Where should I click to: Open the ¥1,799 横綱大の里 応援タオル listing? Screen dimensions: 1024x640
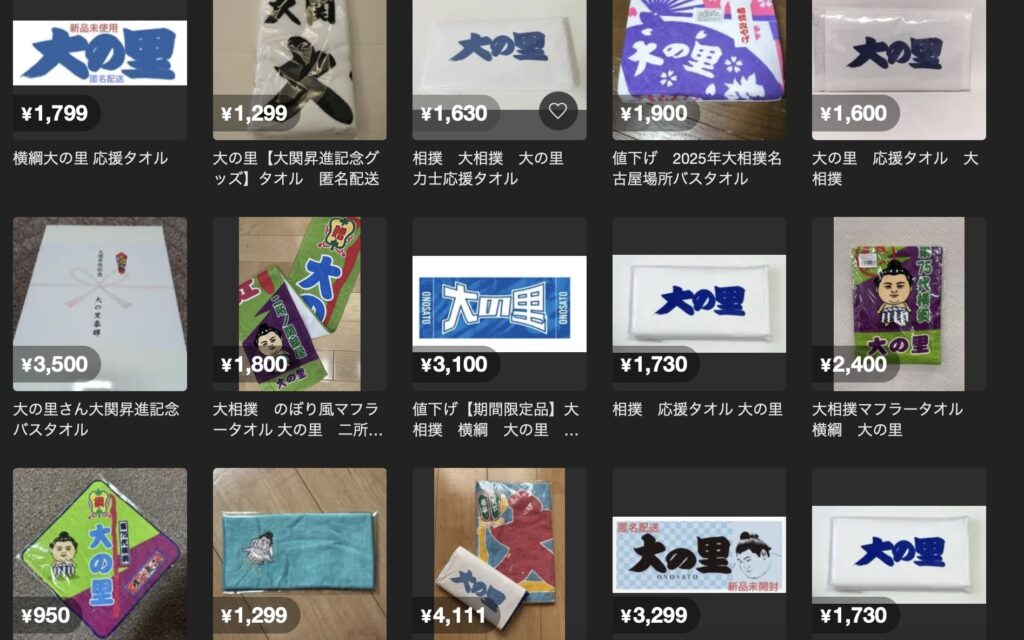click(x=99, y=60)
